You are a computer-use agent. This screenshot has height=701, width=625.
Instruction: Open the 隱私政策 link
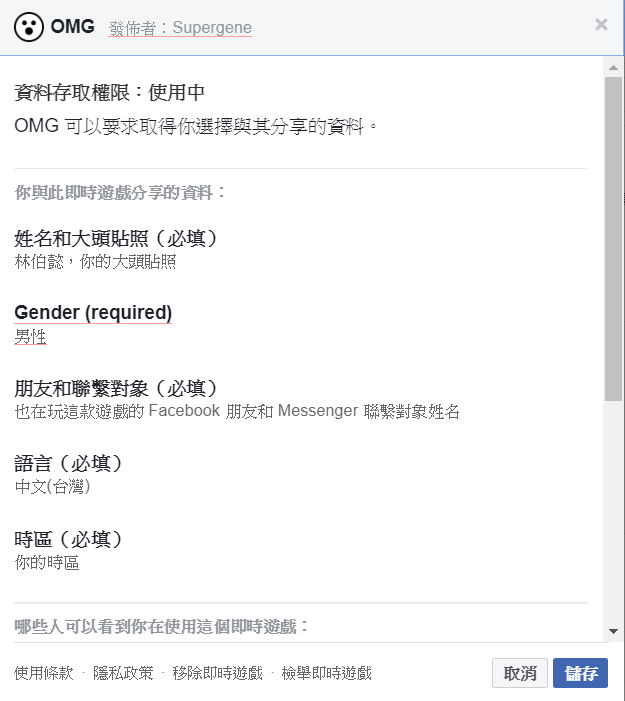(124, 673)
